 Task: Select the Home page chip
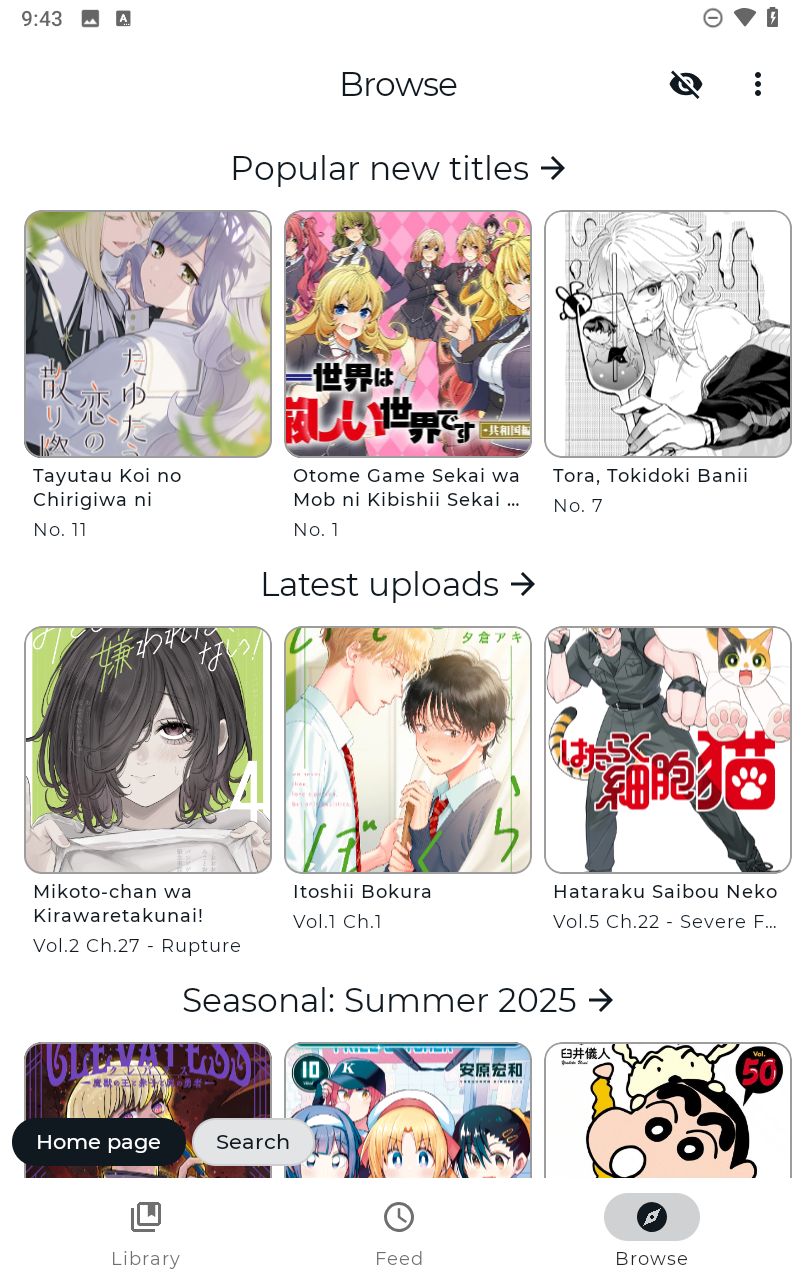[x=98, y=1142]
